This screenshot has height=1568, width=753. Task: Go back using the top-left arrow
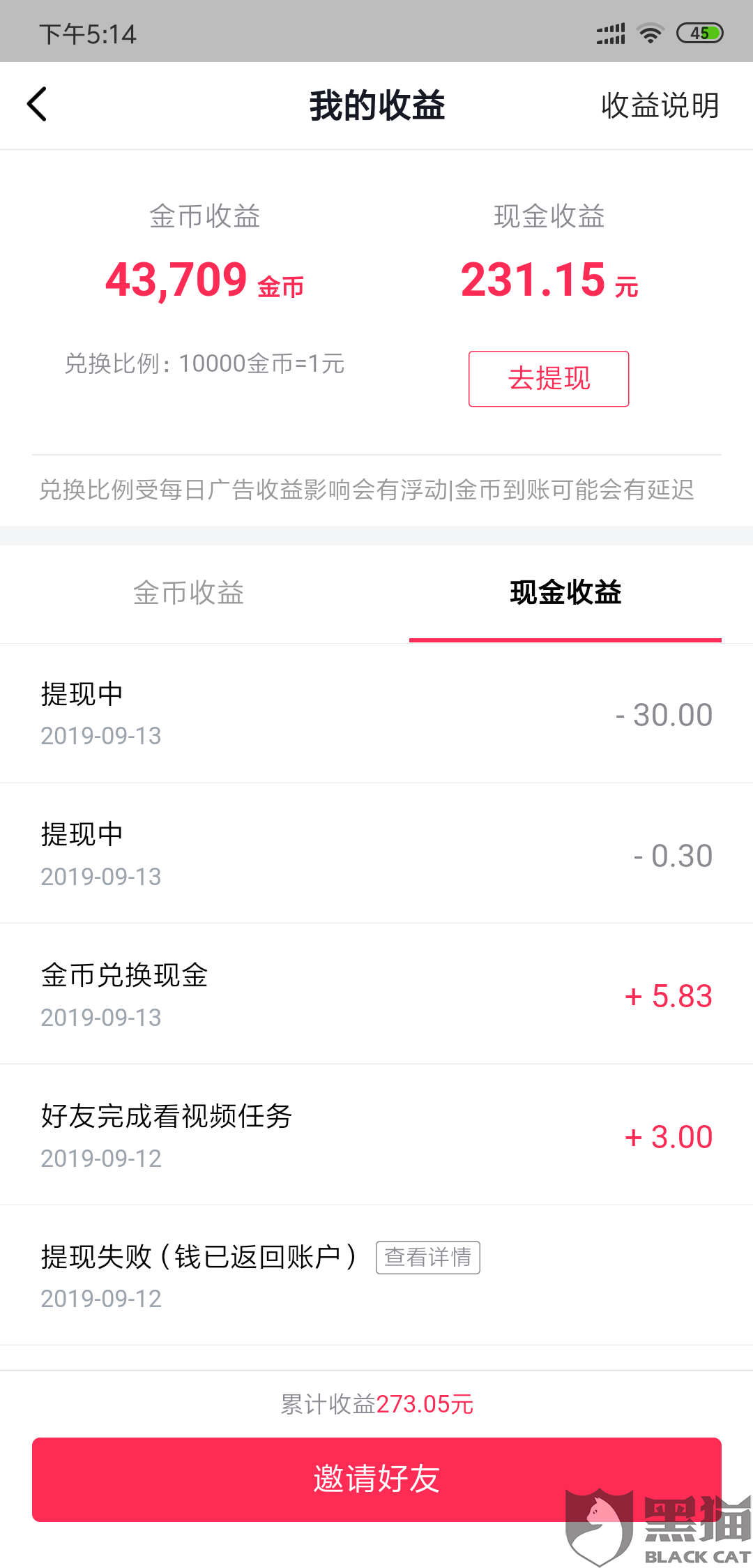(37, 105)
